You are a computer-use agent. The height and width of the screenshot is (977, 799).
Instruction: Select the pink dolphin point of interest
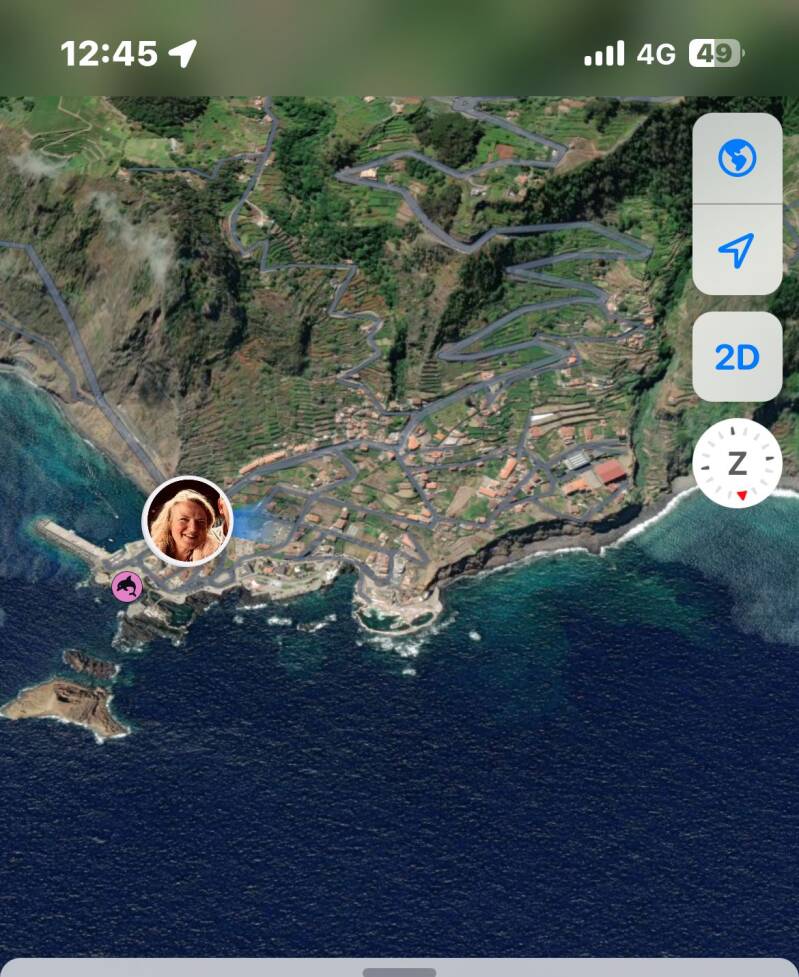[127, 586]
